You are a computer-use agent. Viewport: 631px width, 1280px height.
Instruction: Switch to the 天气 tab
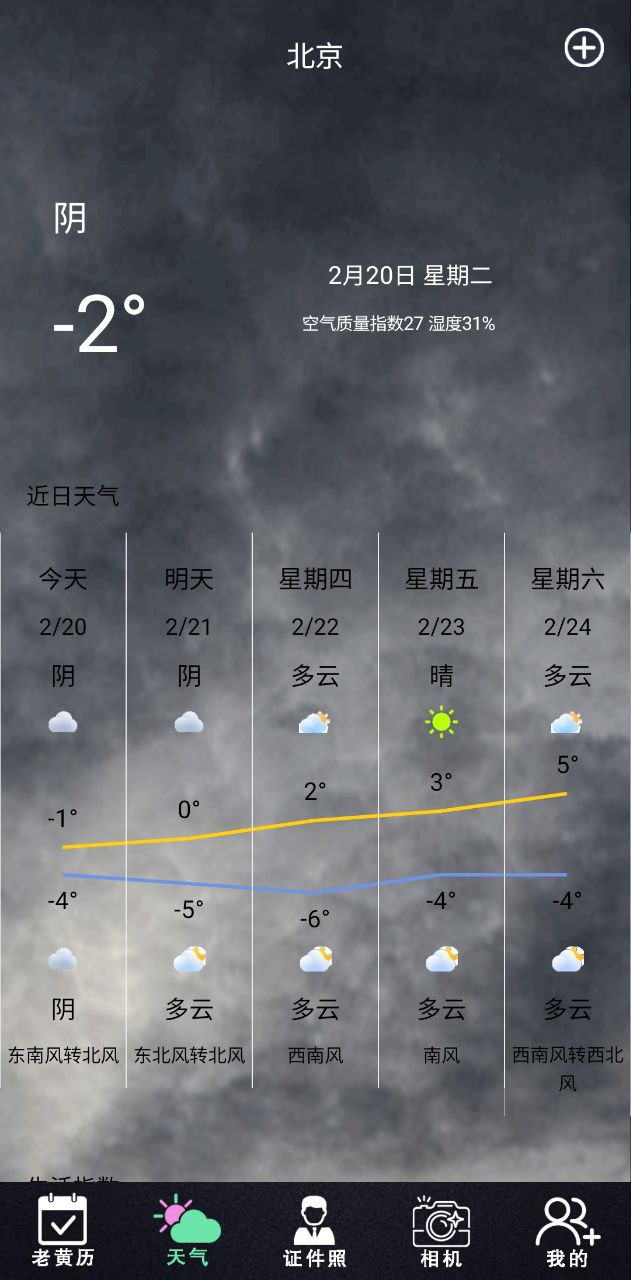(188, 1231)
